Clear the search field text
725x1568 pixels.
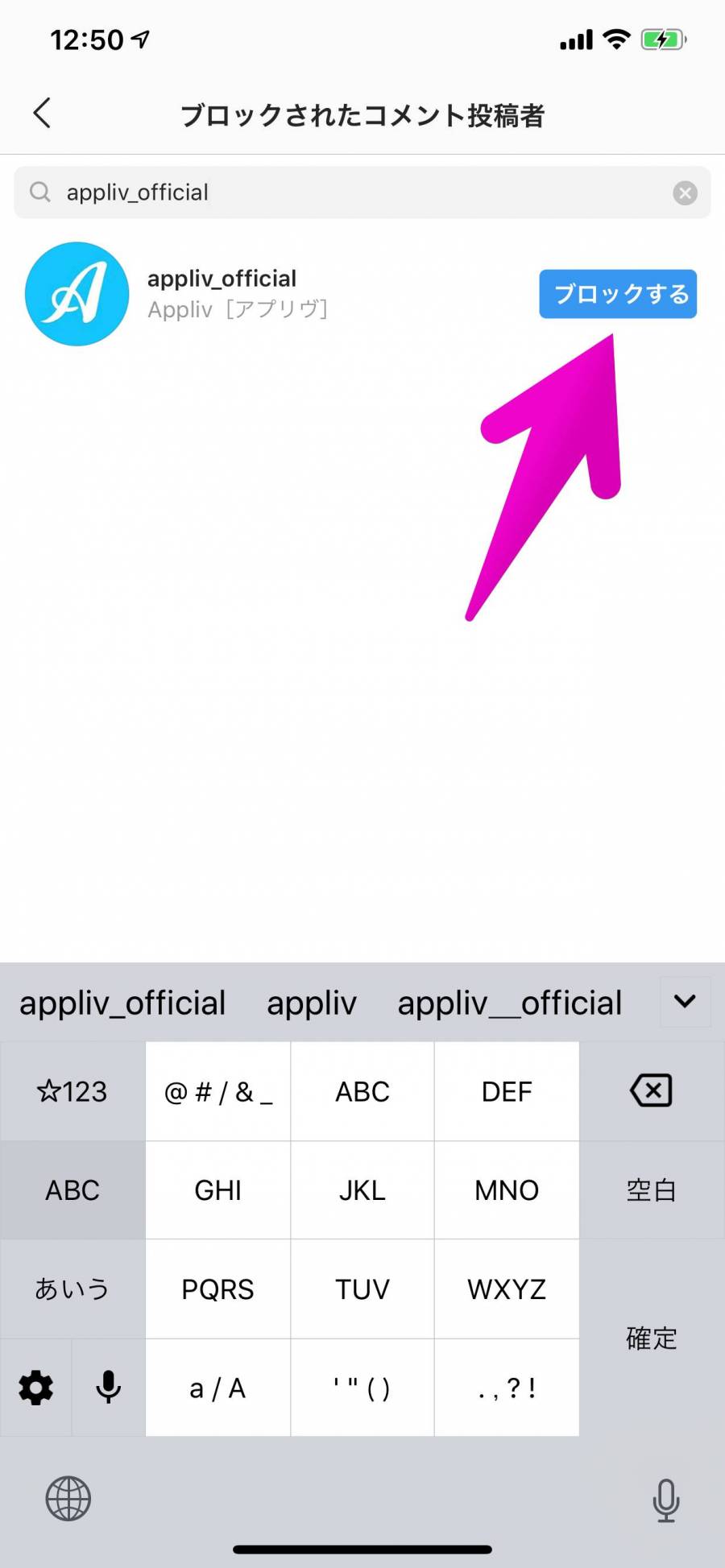[x=685, y=193]
